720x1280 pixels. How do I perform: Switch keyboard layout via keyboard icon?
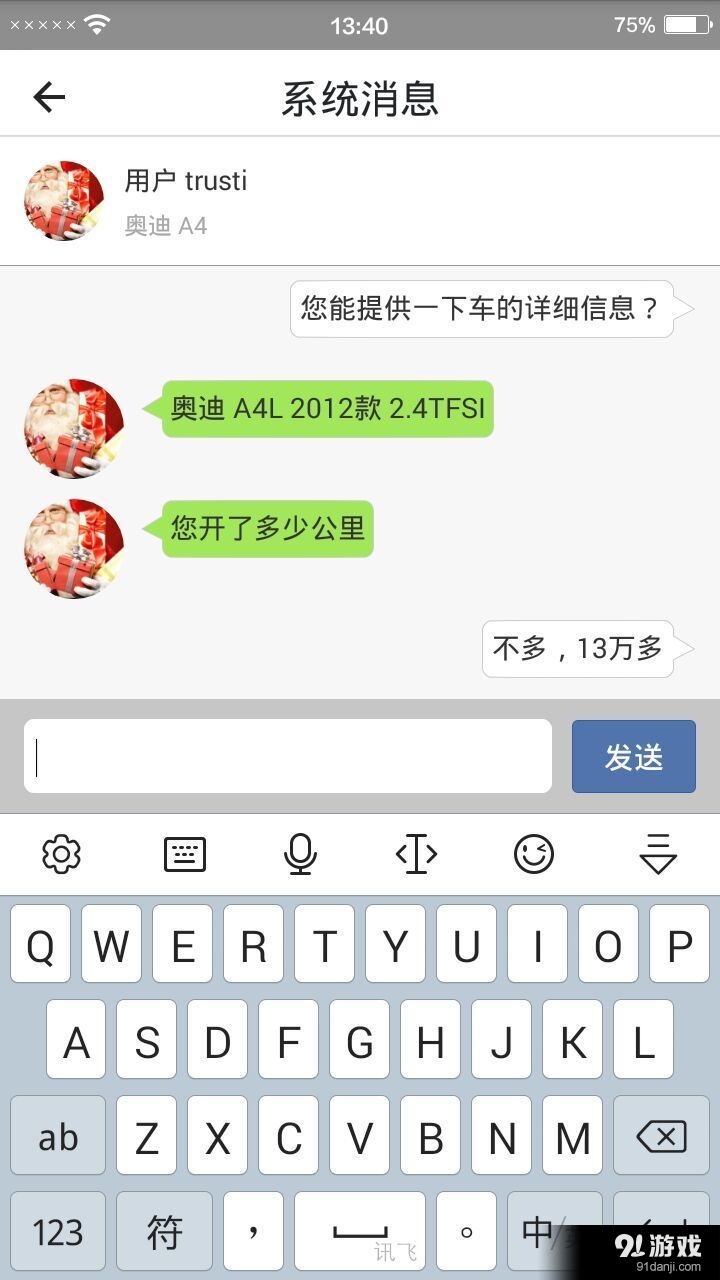[184, 854]
